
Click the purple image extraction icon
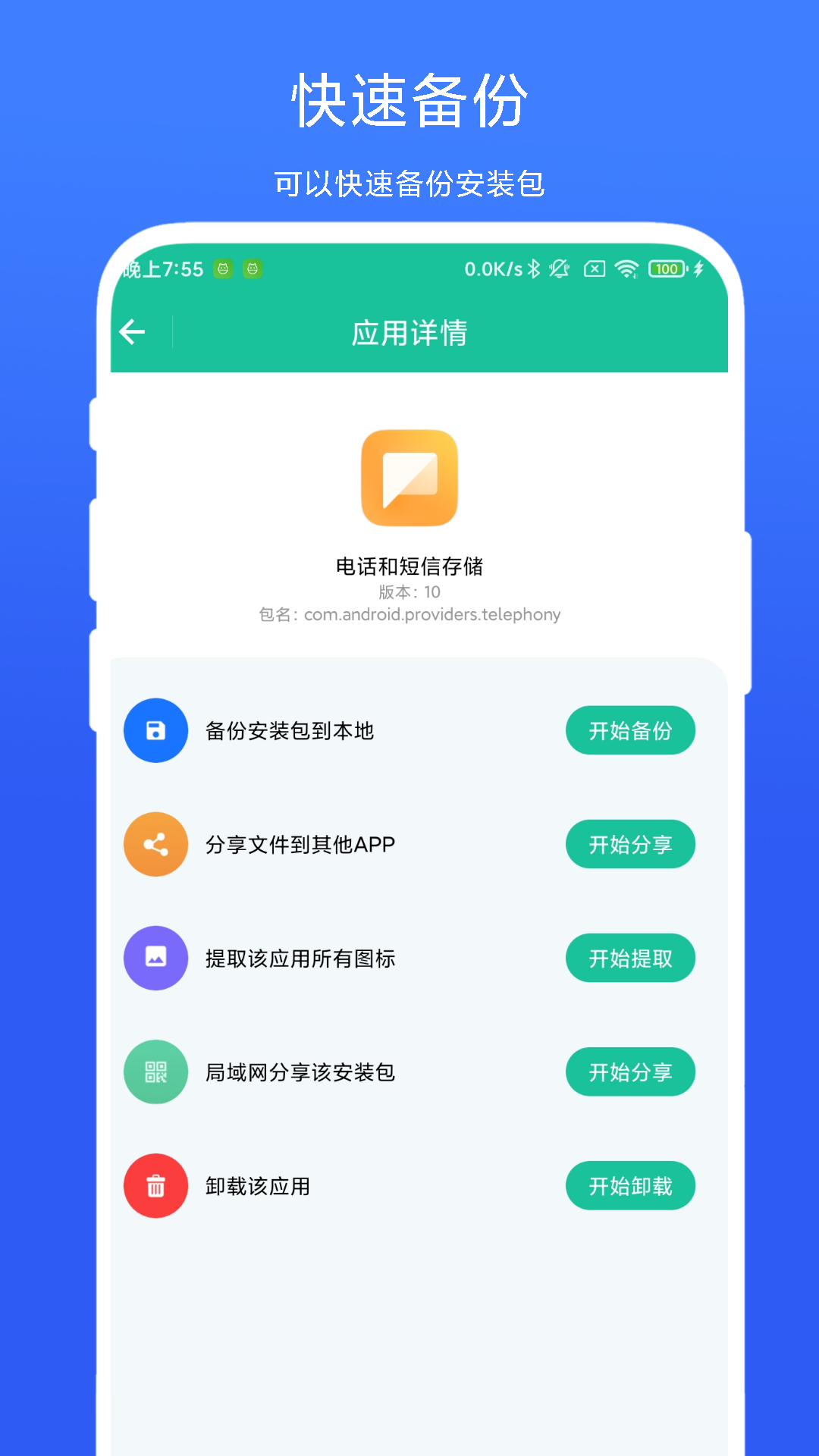(155, 958)
